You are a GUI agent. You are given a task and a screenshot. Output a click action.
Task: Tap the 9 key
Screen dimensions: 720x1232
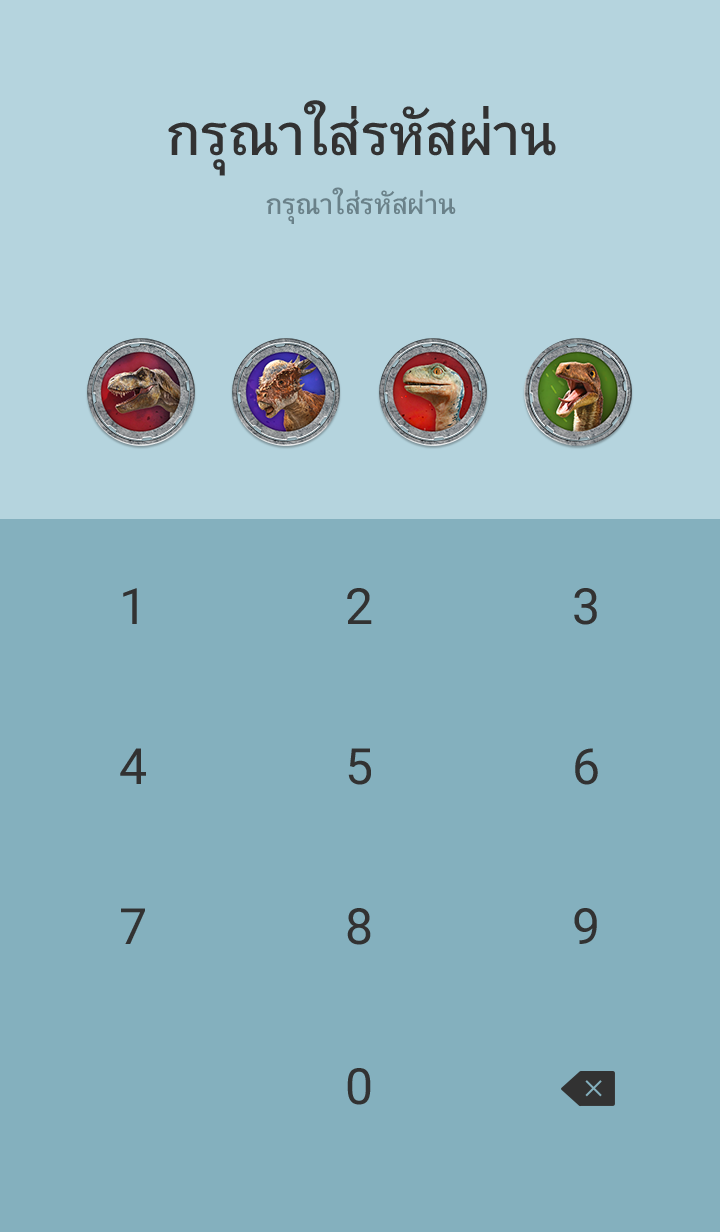click(586, 927)
